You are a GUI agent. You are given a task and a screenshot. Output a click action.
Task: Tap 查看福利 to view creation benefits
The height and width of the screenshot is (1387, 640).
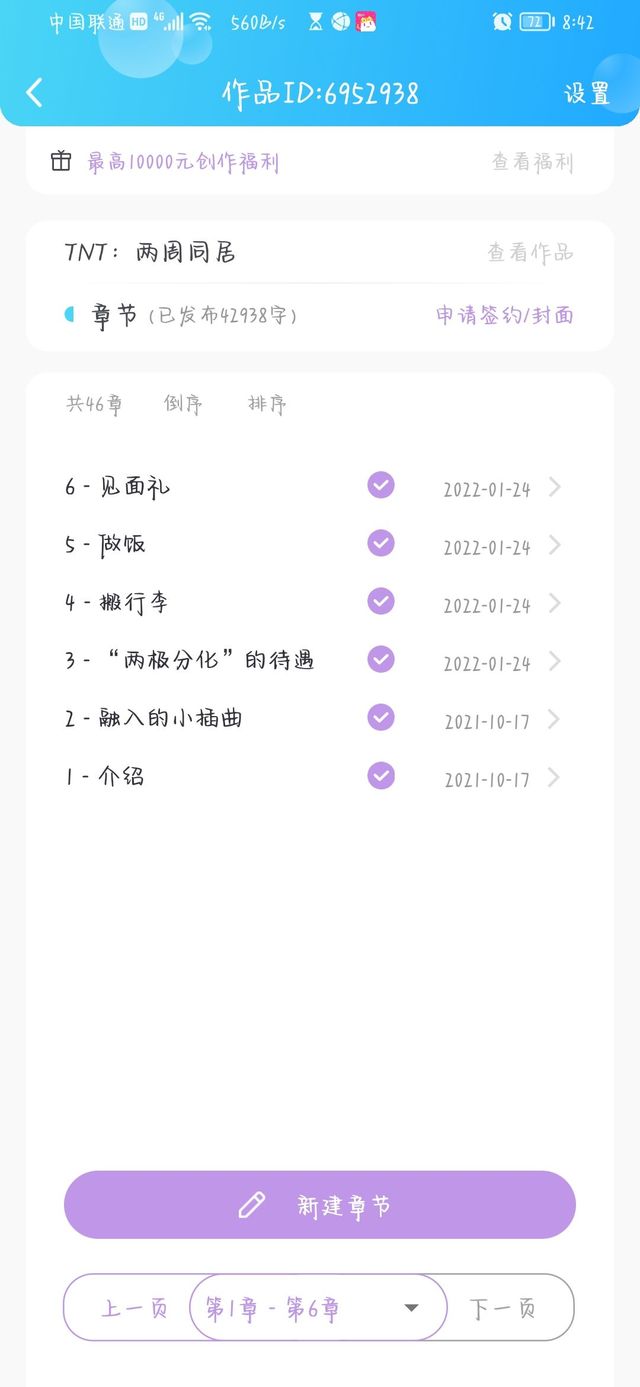[532, 162]
